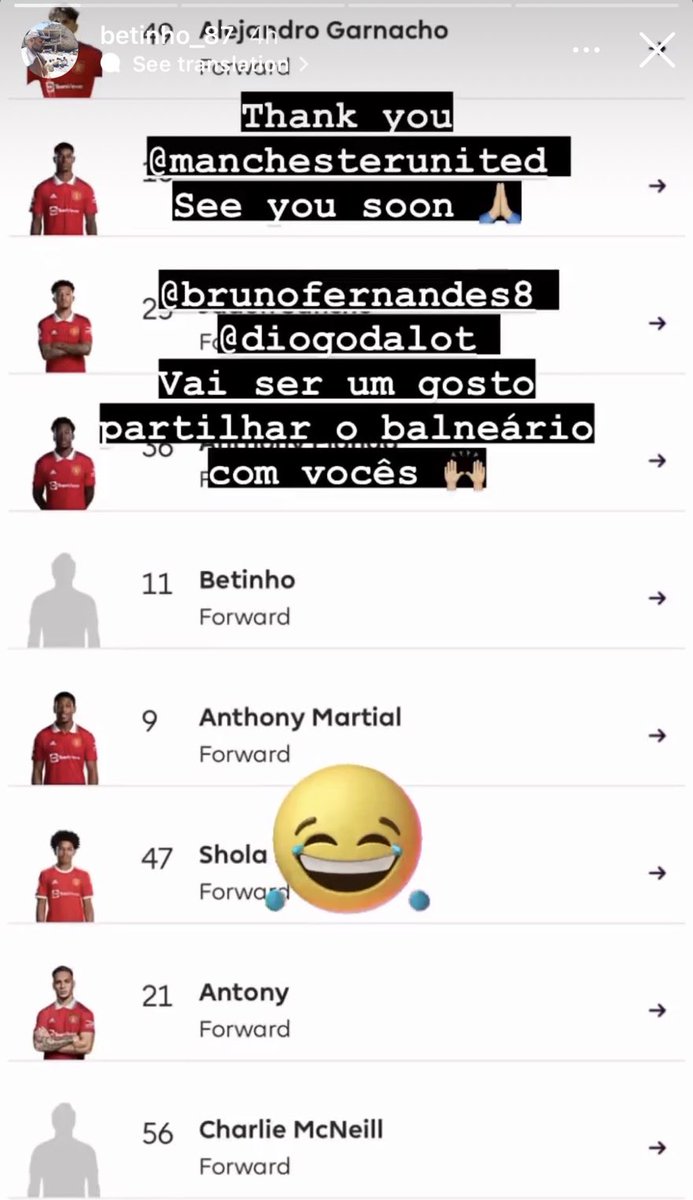Open the @brunofernandes8 mention

click(358, 295)
